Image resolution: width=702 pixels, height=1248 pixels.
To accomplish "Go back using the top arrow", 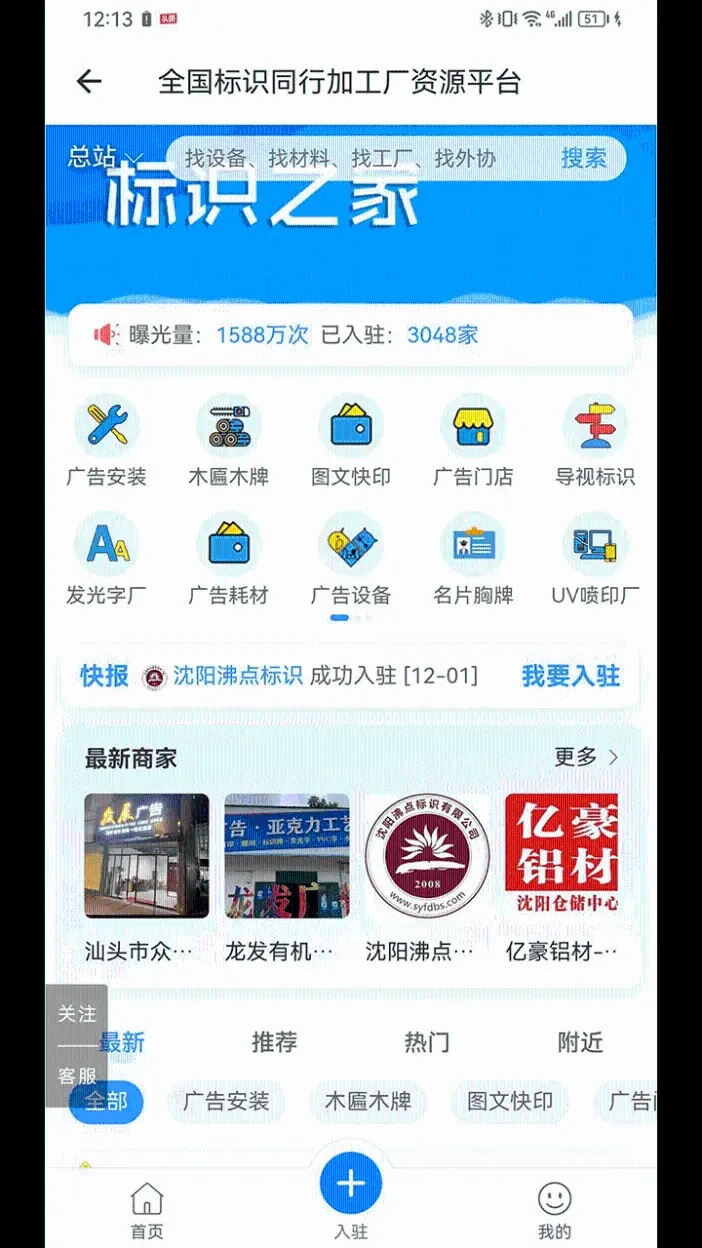I will point(89,82).
